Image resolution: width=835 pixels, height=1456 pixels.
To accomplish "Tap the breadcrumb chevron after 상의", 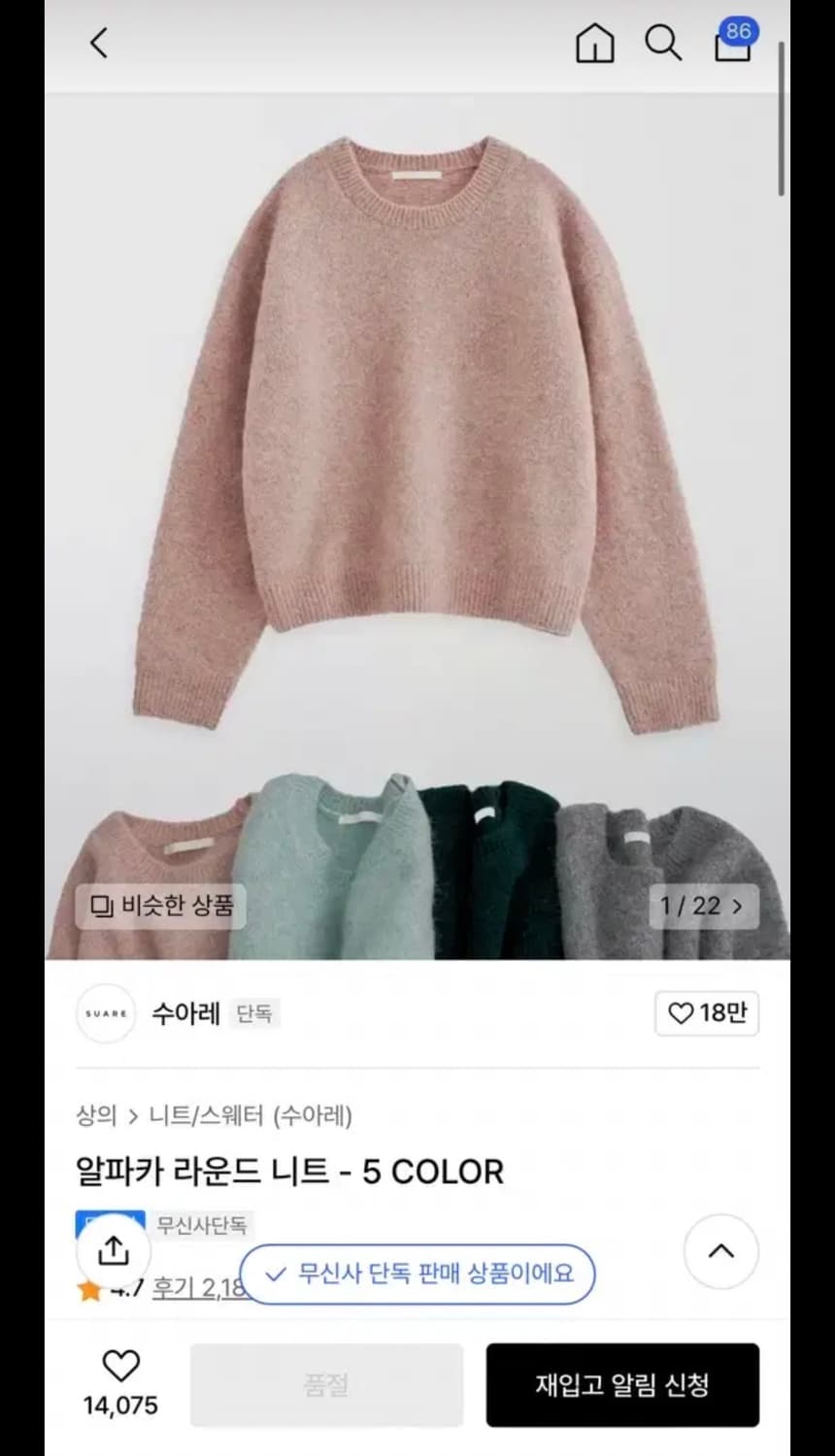I will (132, 1116).
